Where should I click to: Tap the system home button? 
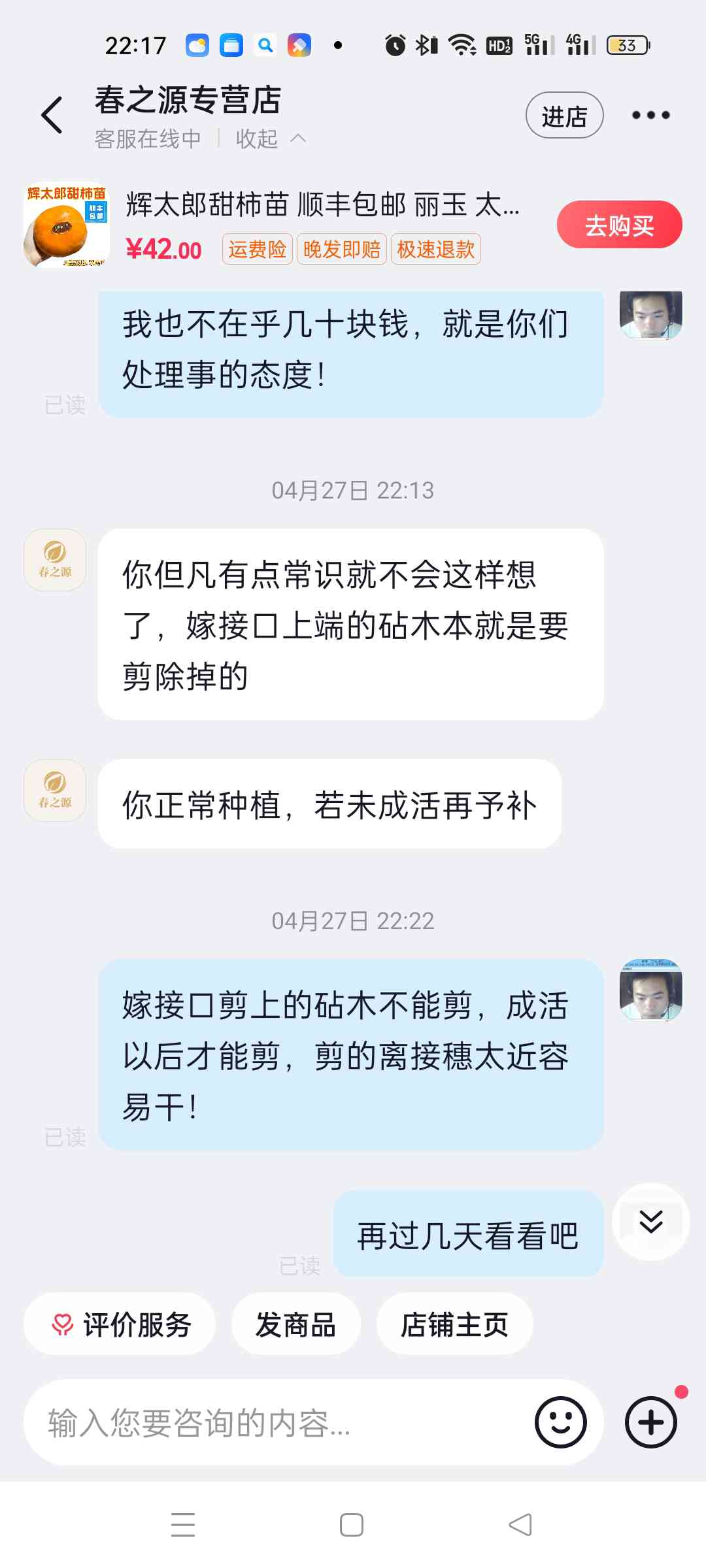click(352, 1525)
